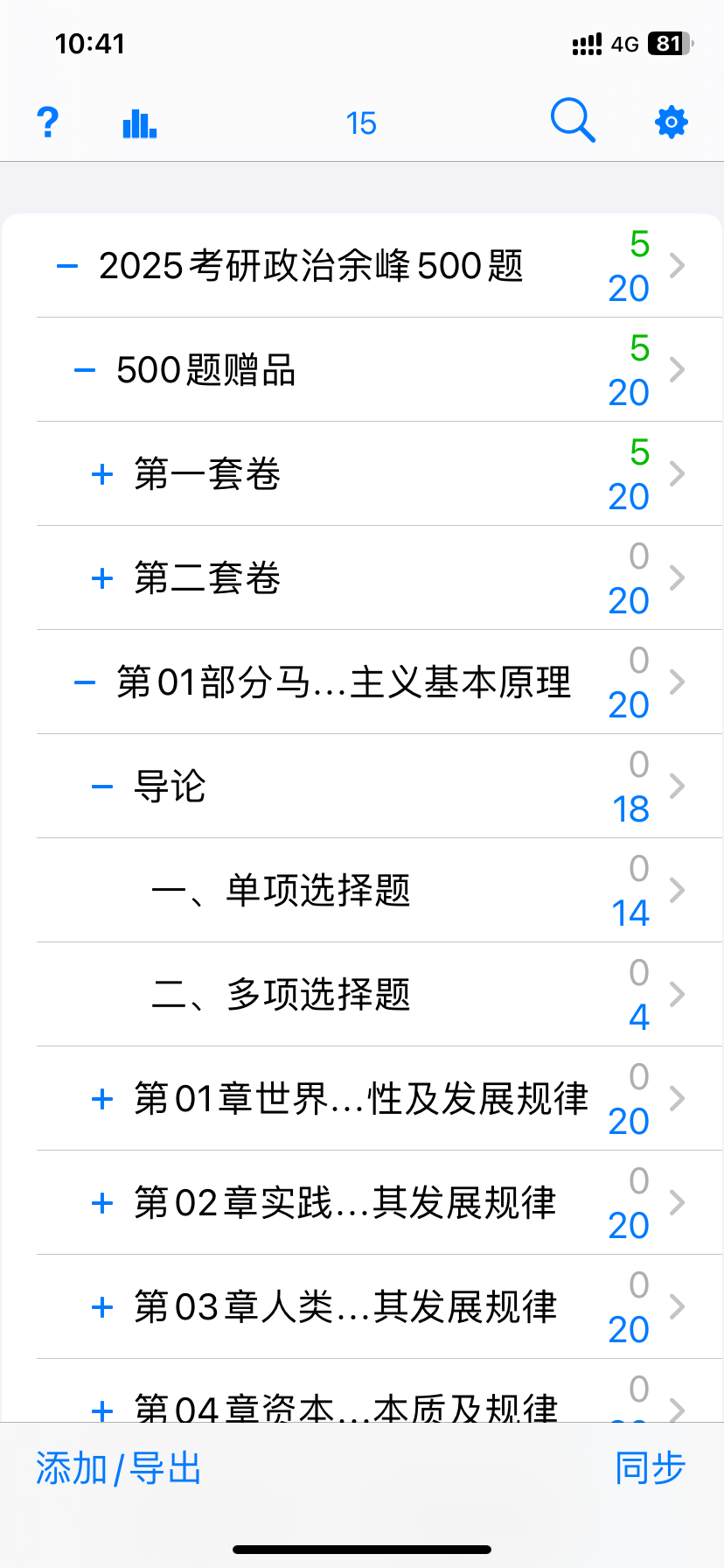The height and width of the screenshot is (1568, 724).
Task: Open the help question mark icon
Action: pyautogui.click(x=48, y=122)
